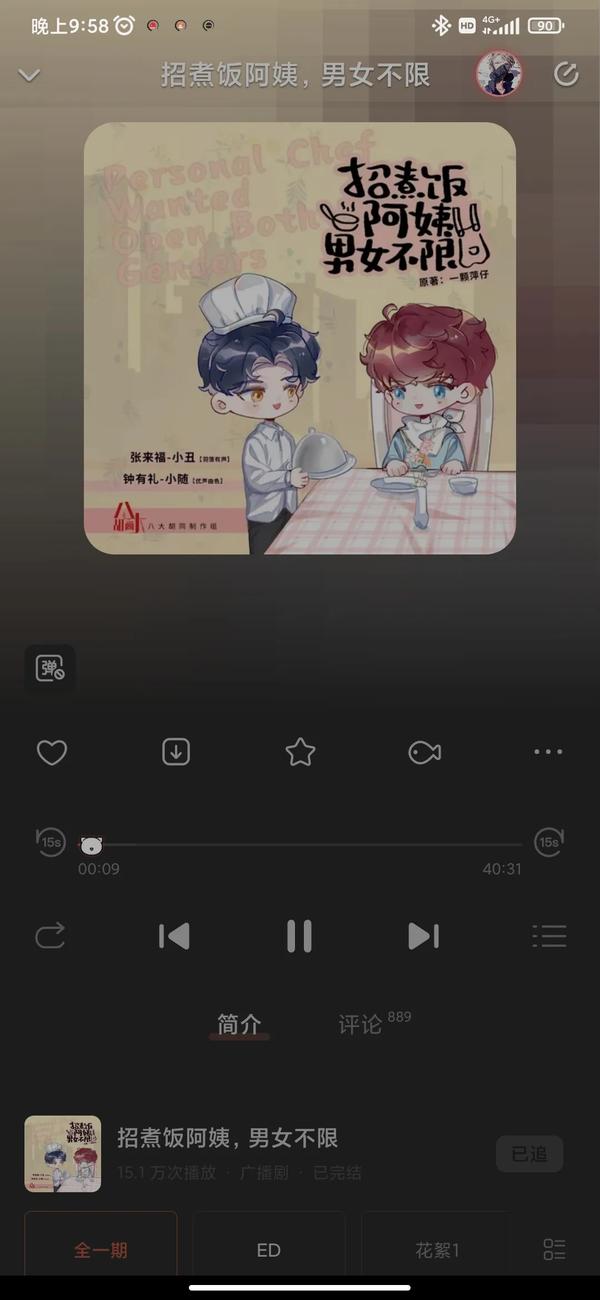Go to the previous track
Viewport: 600px width, 1300px height.
click(x=174, y=936)
